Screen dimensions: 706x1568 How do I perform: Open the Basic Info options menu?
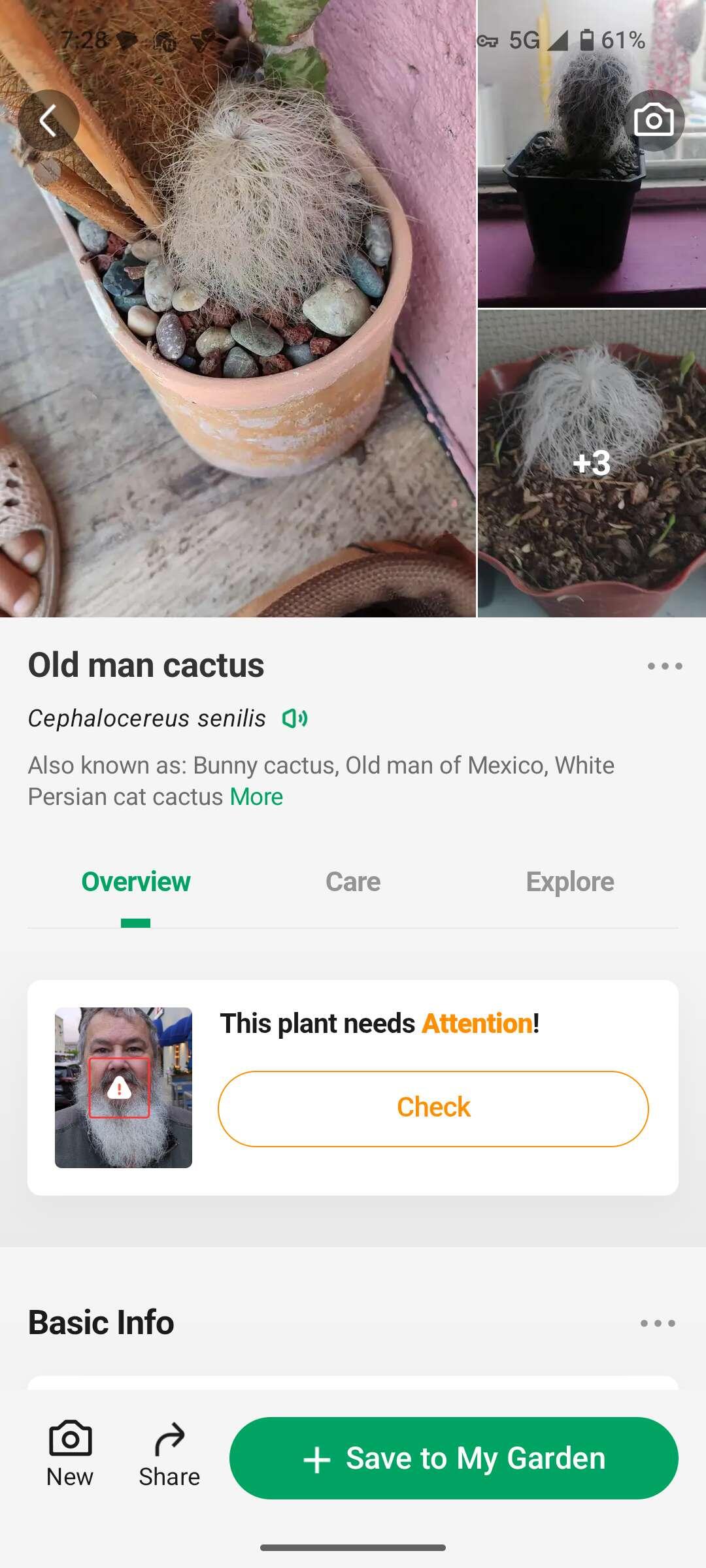click(x=658, y=1323)
